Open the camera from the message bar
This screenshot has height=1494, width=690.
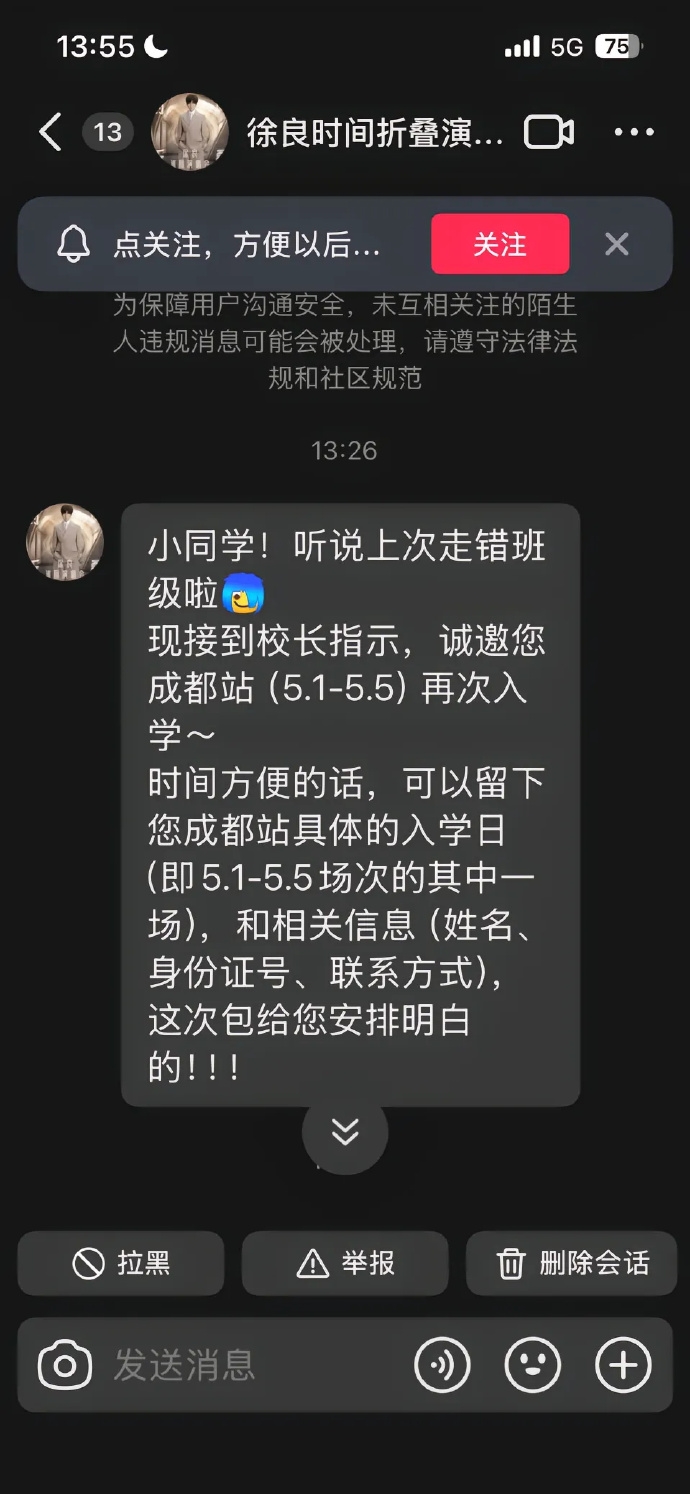pyautogui.click(x=65, y=1366)
